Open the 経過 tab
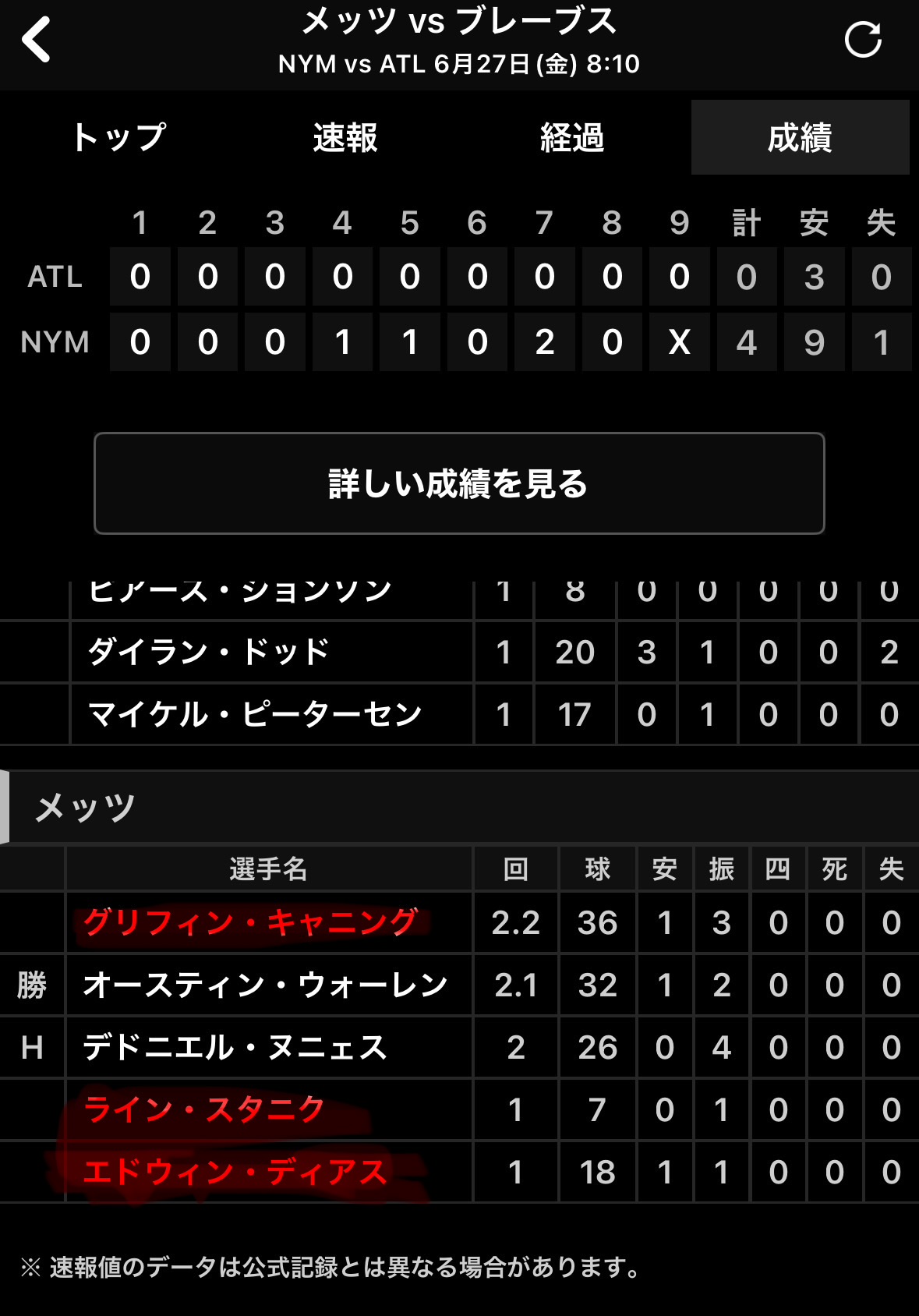 tap(572, 137)
